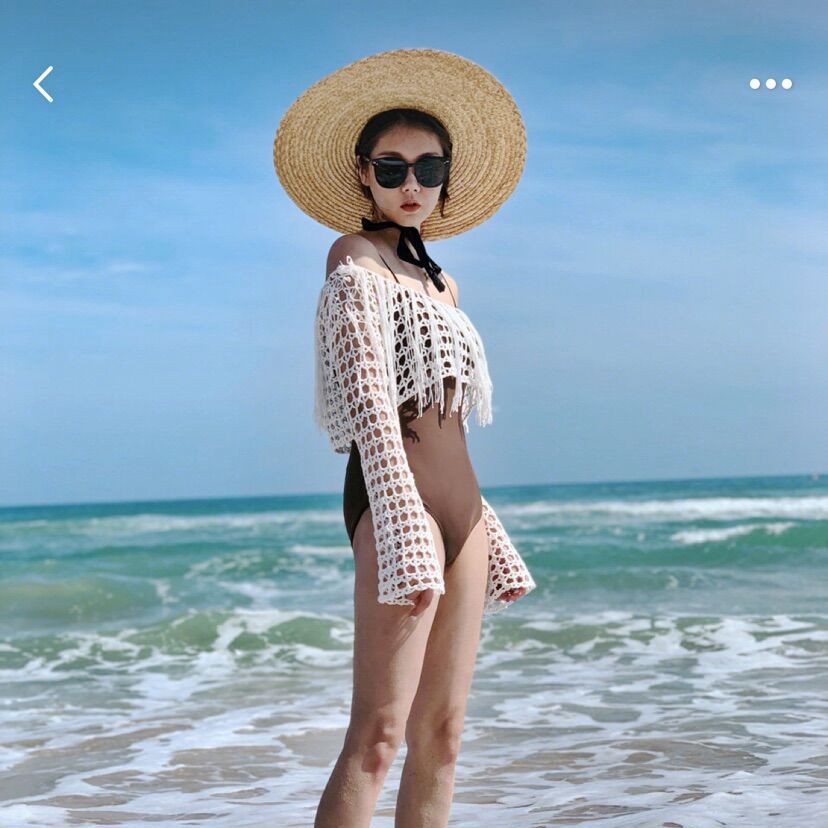Open the three-dot more options menu

770,84
